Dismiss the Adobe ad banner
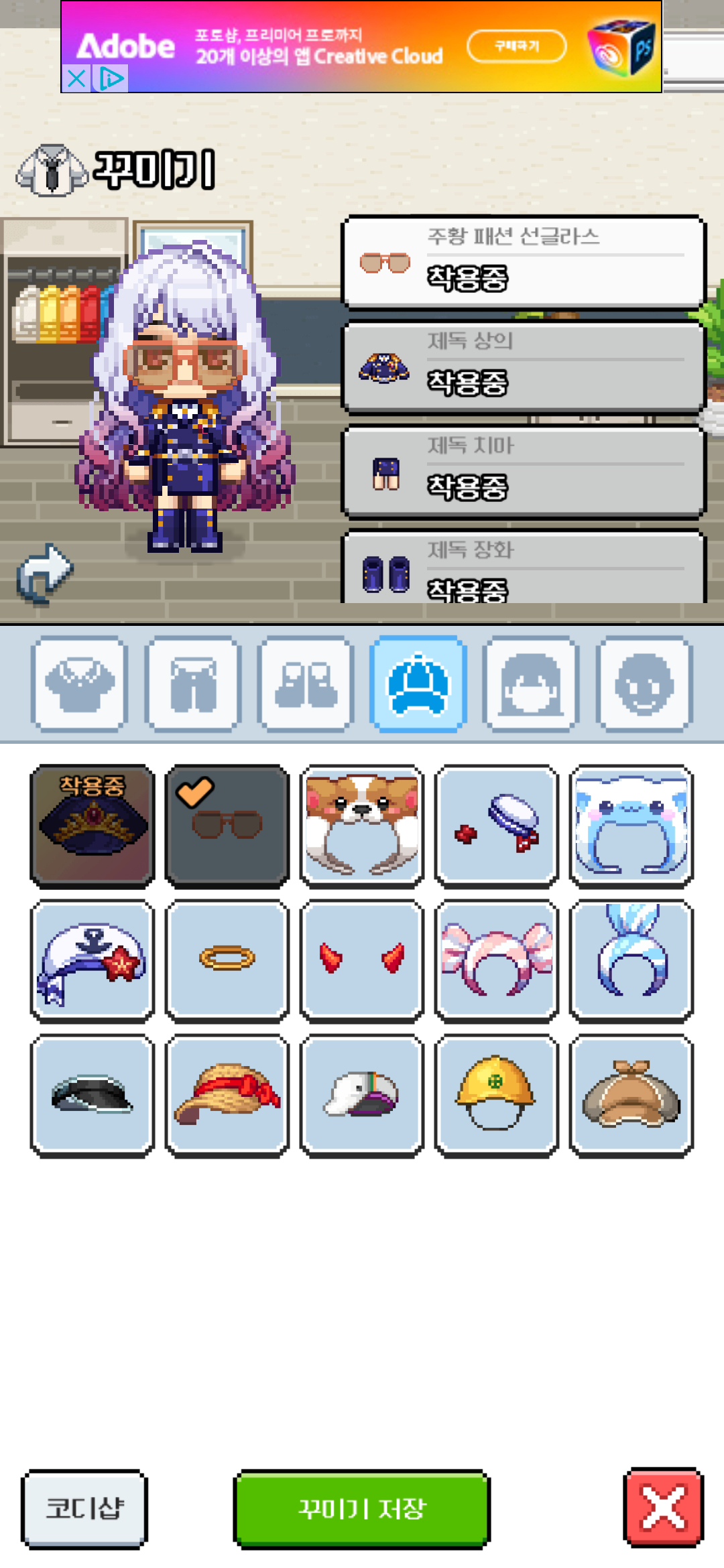This screenshot has height=1568, width=724. [76, 78]
